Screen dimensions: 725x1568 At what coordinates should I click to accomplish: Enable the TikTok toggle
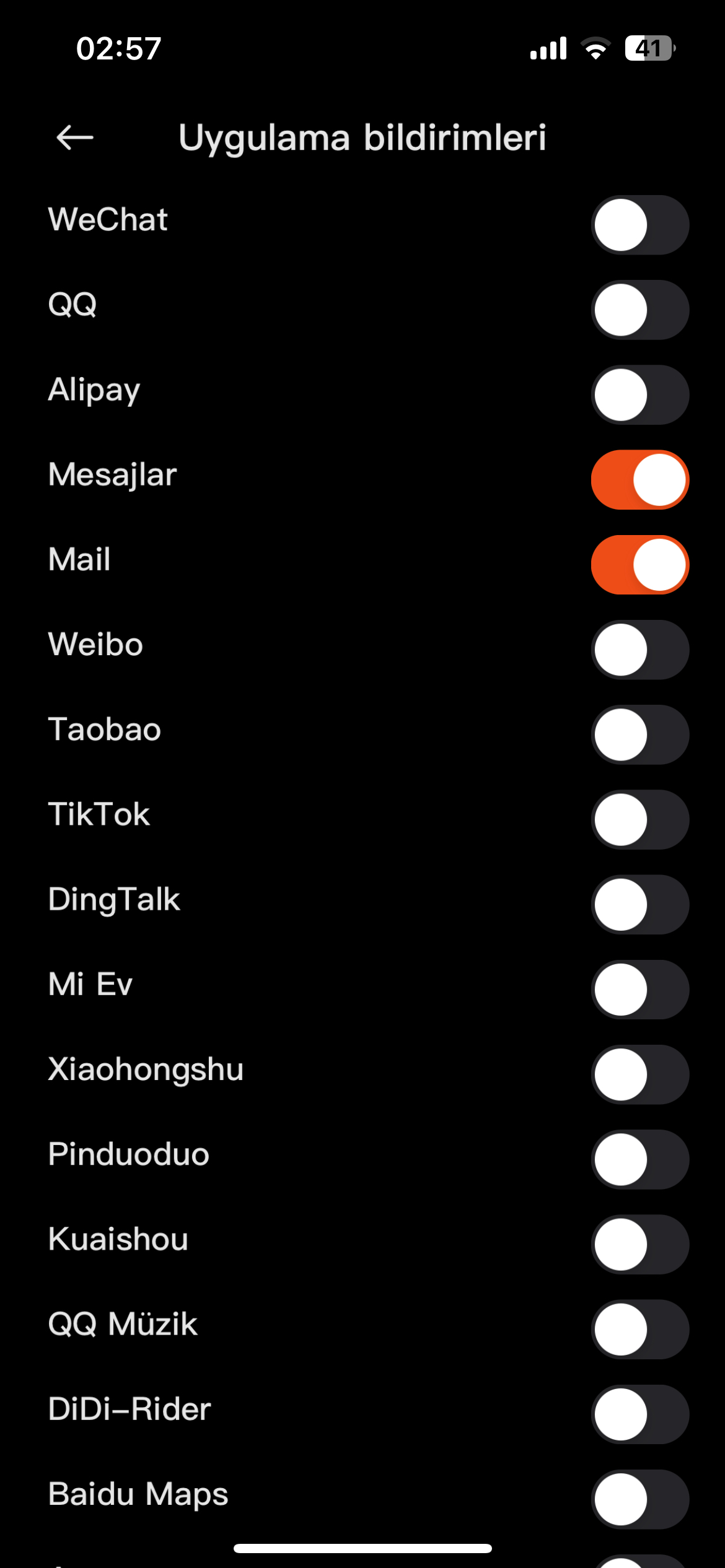tap(640, 819)
